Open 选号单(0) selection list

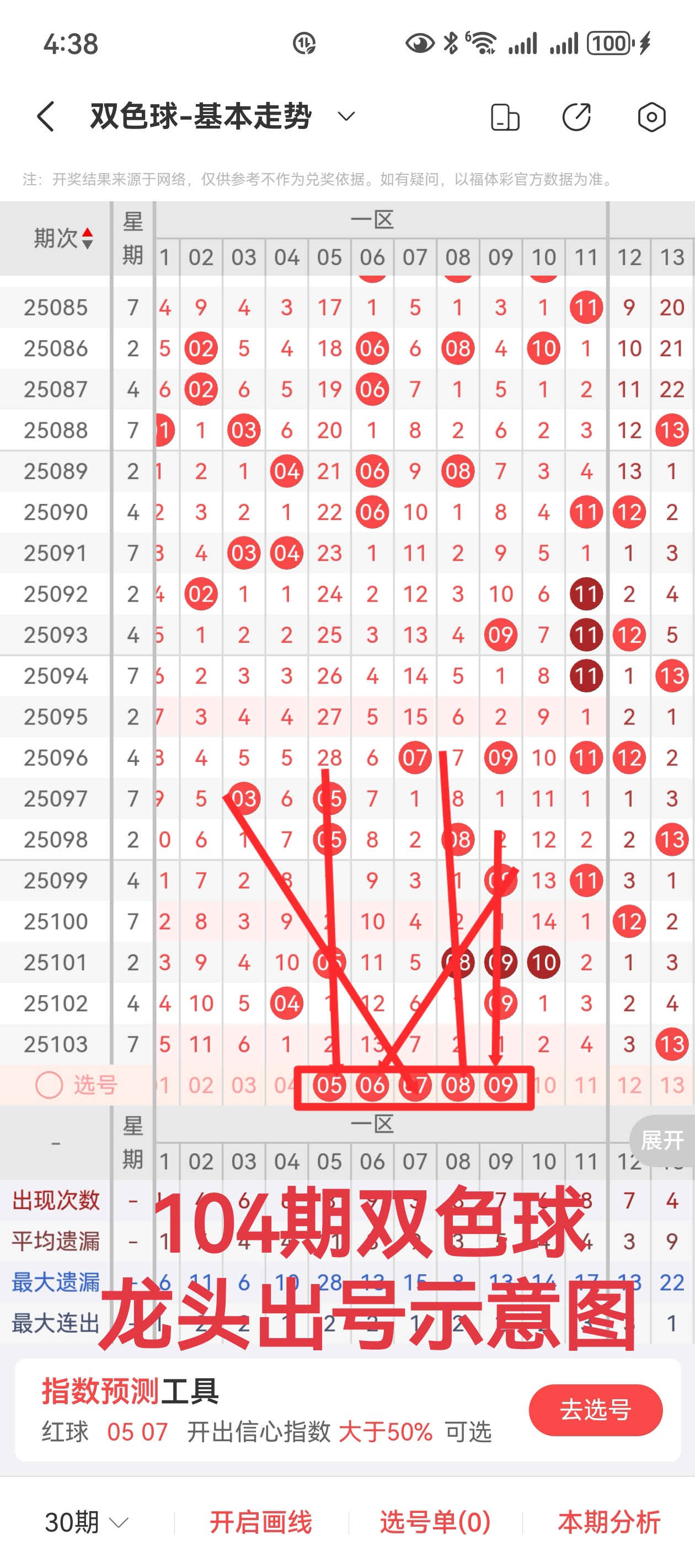[435, 1522]
